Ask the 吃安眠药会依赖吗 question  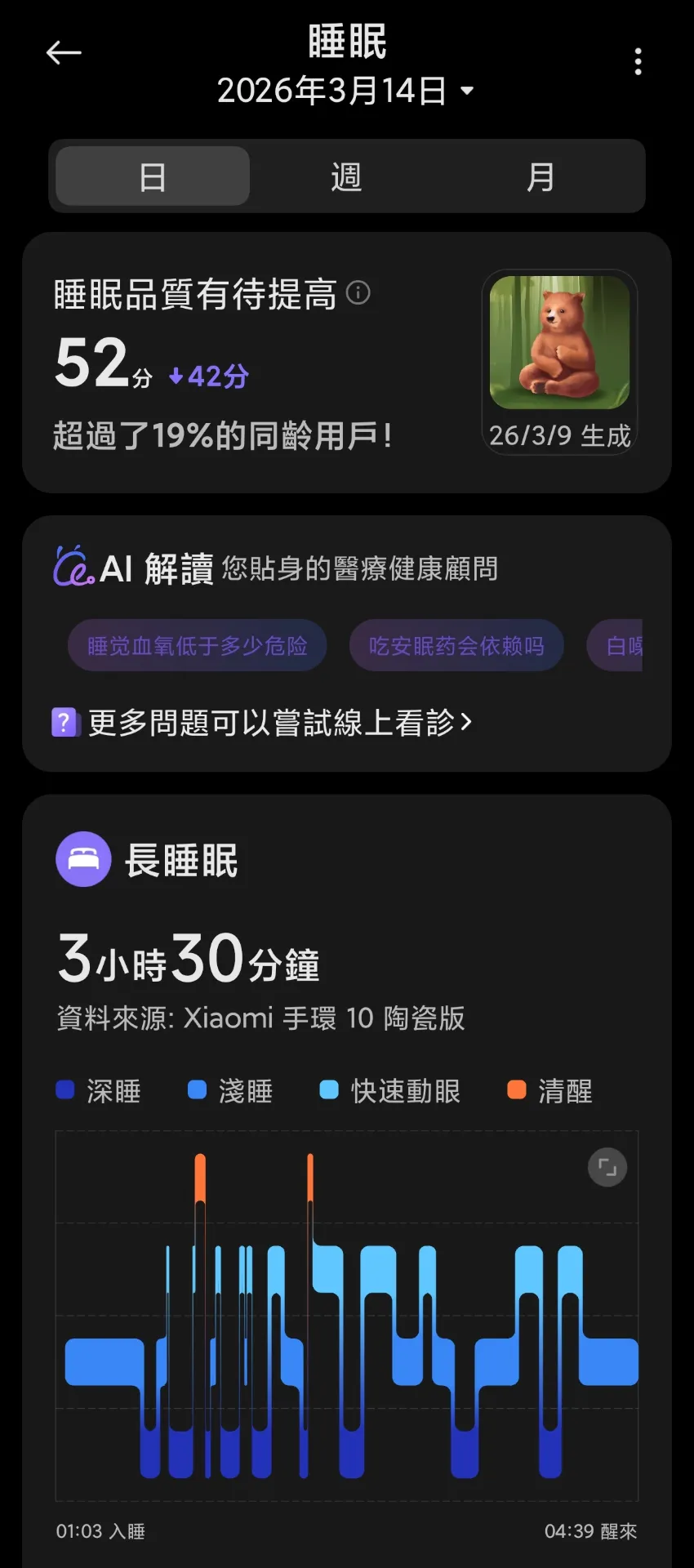(456, 645)
